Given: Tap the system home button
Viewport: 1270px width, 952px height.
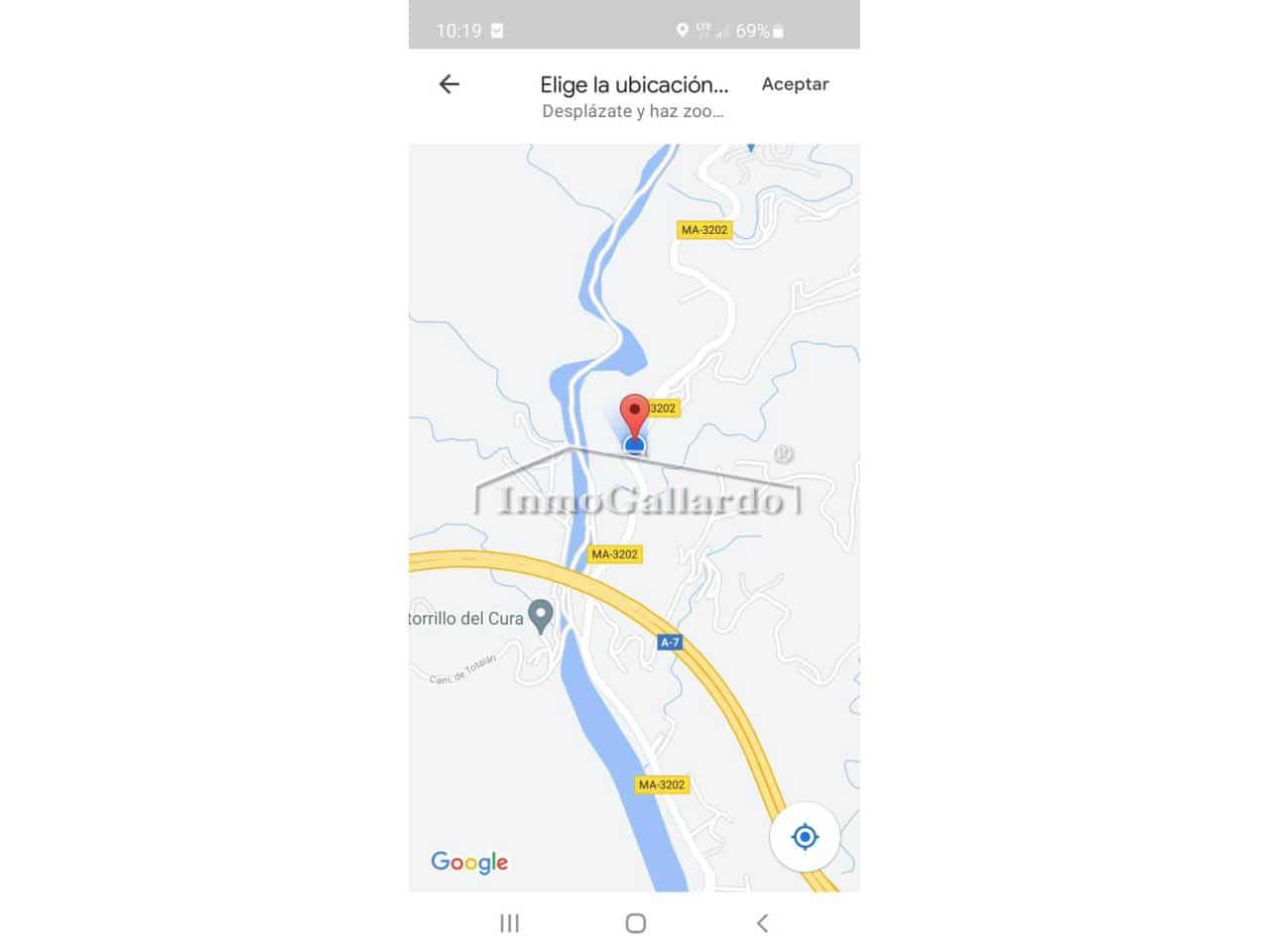Looking at the screenshot, I should [x=636, y=923].
